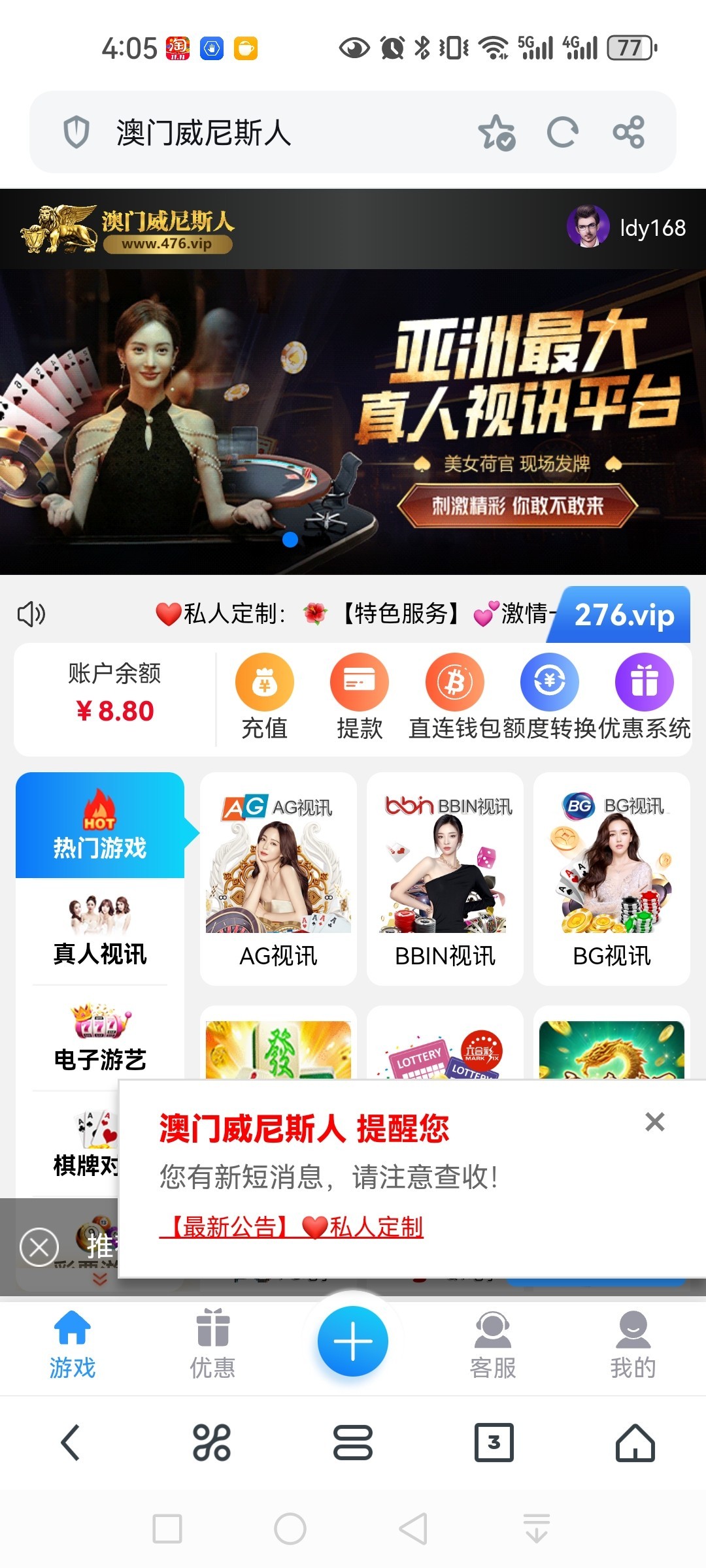Open the ldy168 user profile
706x1568 pixels.
tap(626, 227)
